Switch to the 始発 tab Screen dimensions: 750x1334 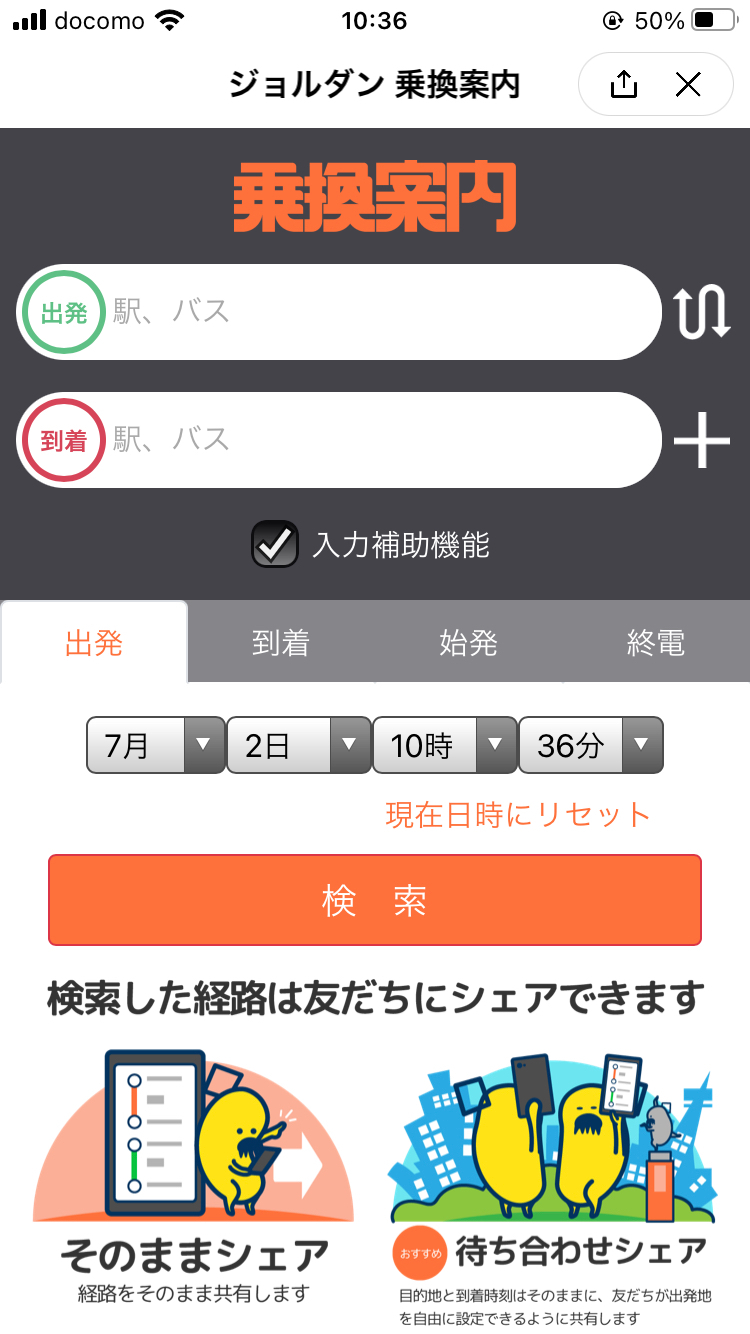468,642
